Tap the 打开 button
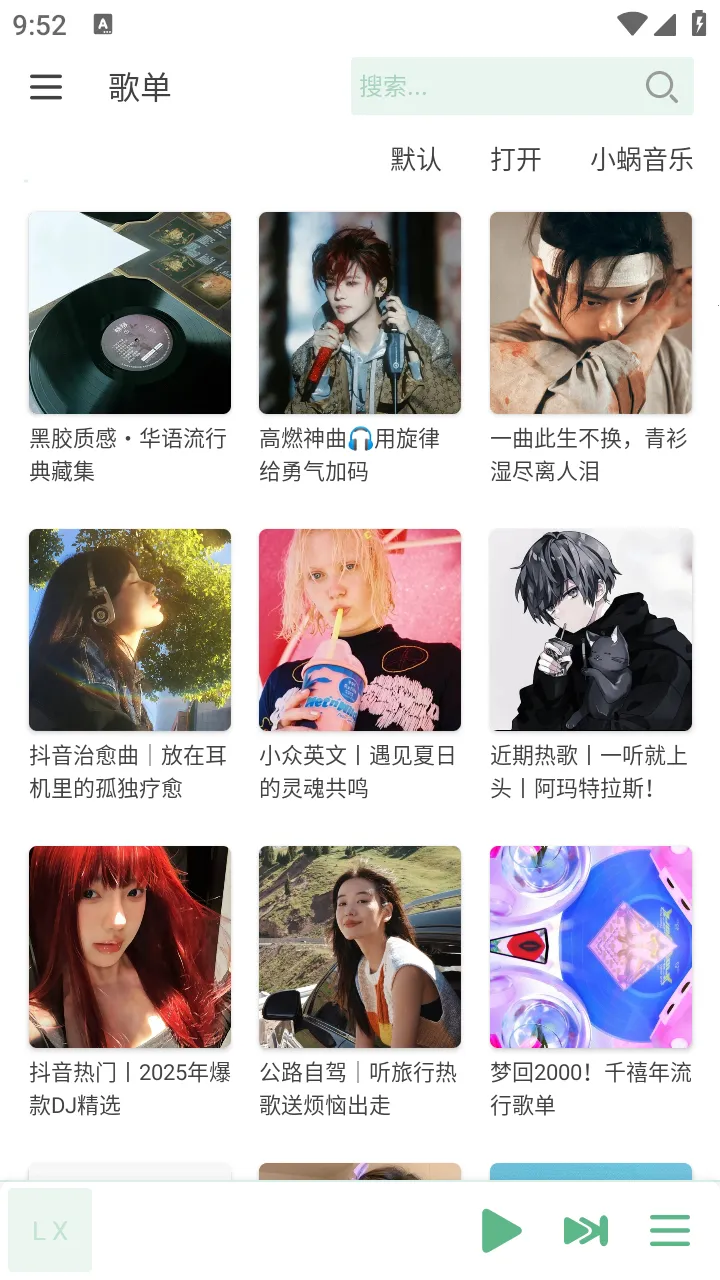Screen dimensions: 720x1280 [516, 159]
